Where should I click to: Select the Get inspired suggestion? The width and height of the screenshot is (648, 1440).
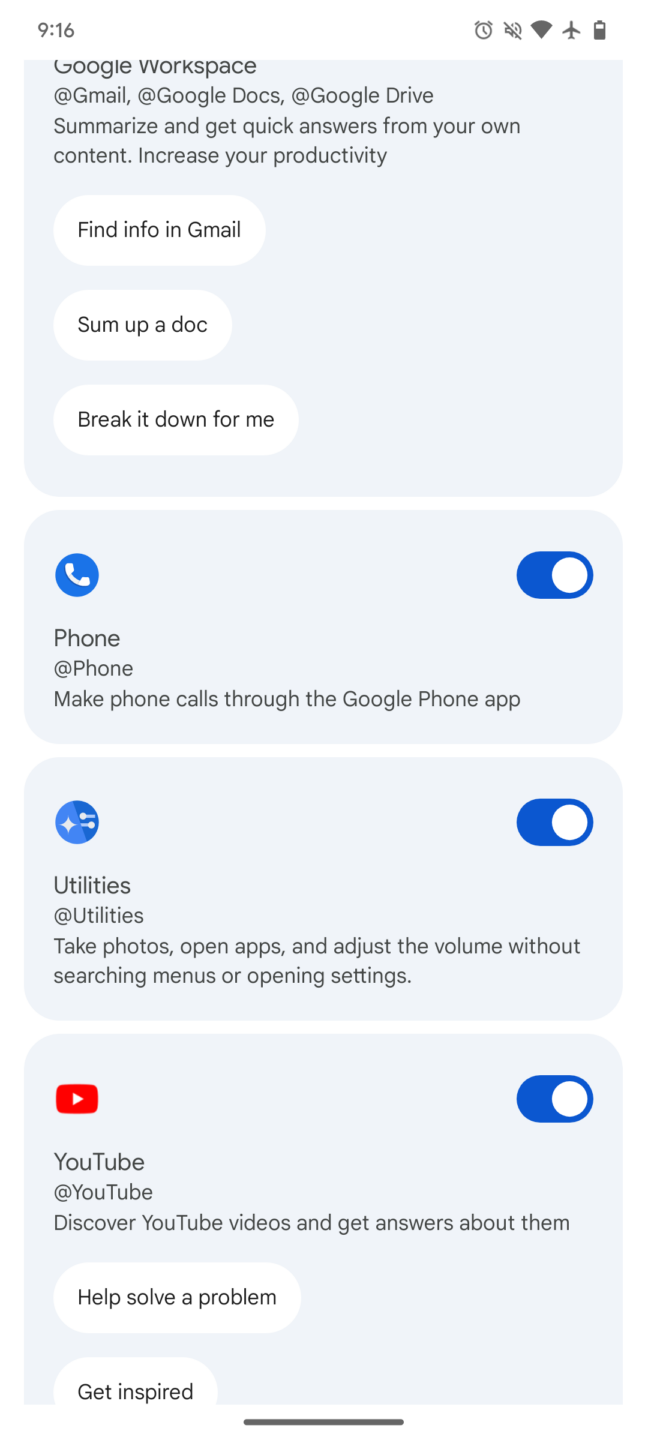(x=135, y=1385)
